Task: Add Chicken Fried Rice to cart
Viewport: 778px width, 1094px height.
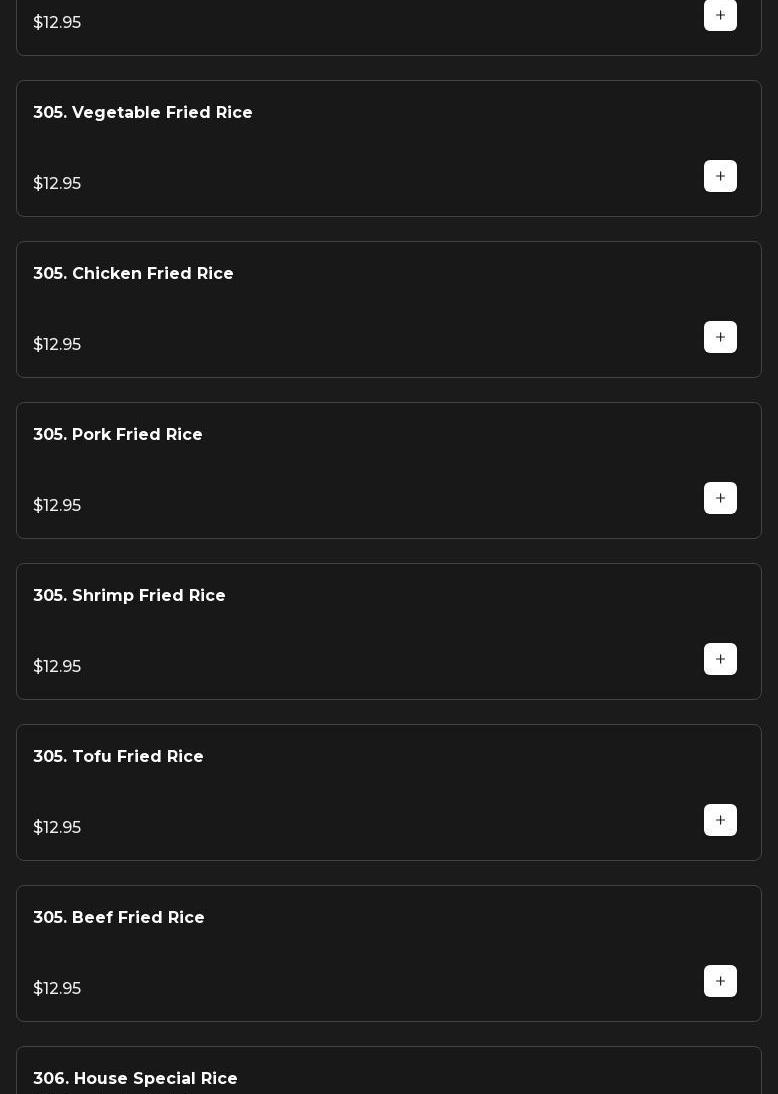Action: click(x=720, y=337)
